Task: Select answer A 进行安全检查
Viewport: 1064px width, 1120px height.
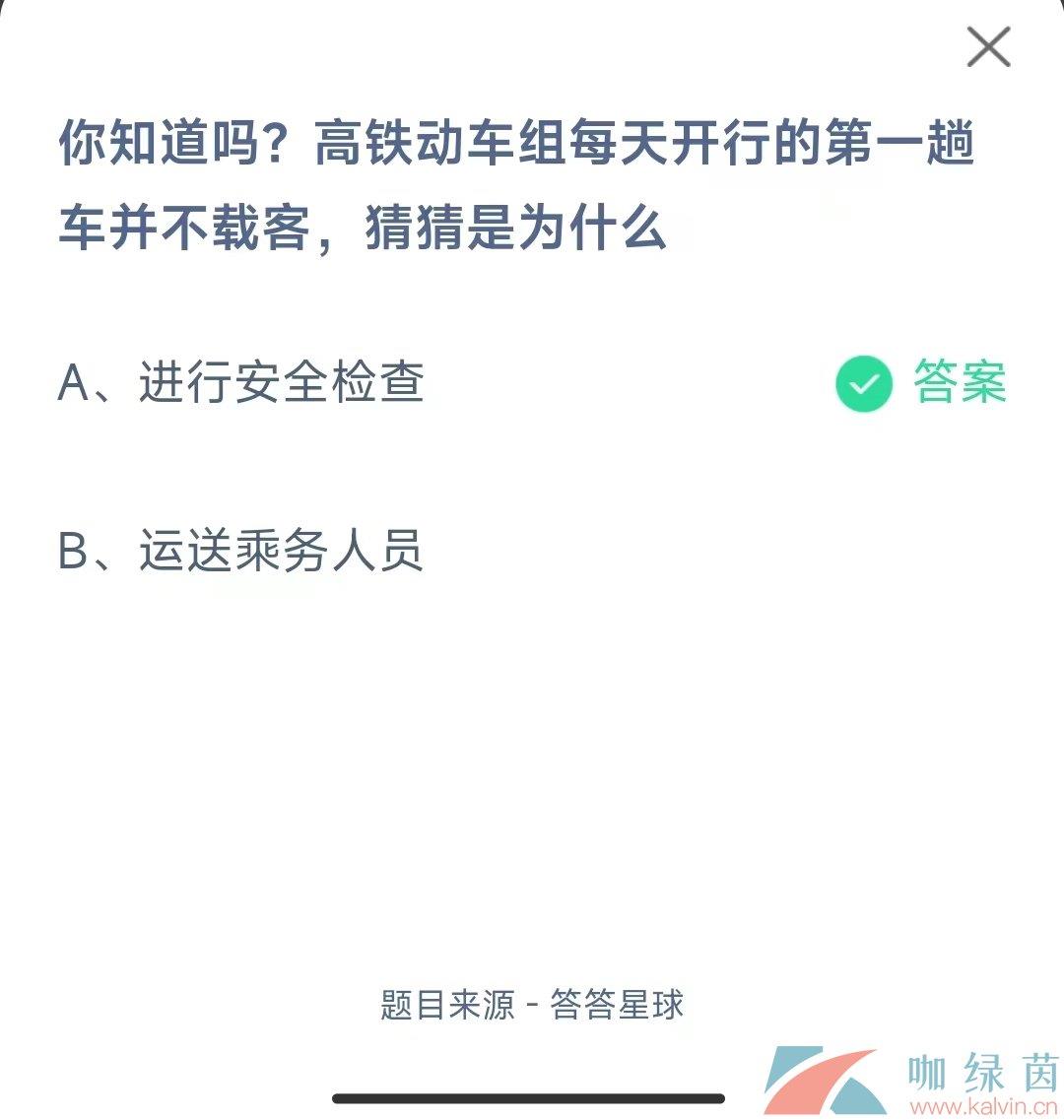Action: (x=241, y=382)
